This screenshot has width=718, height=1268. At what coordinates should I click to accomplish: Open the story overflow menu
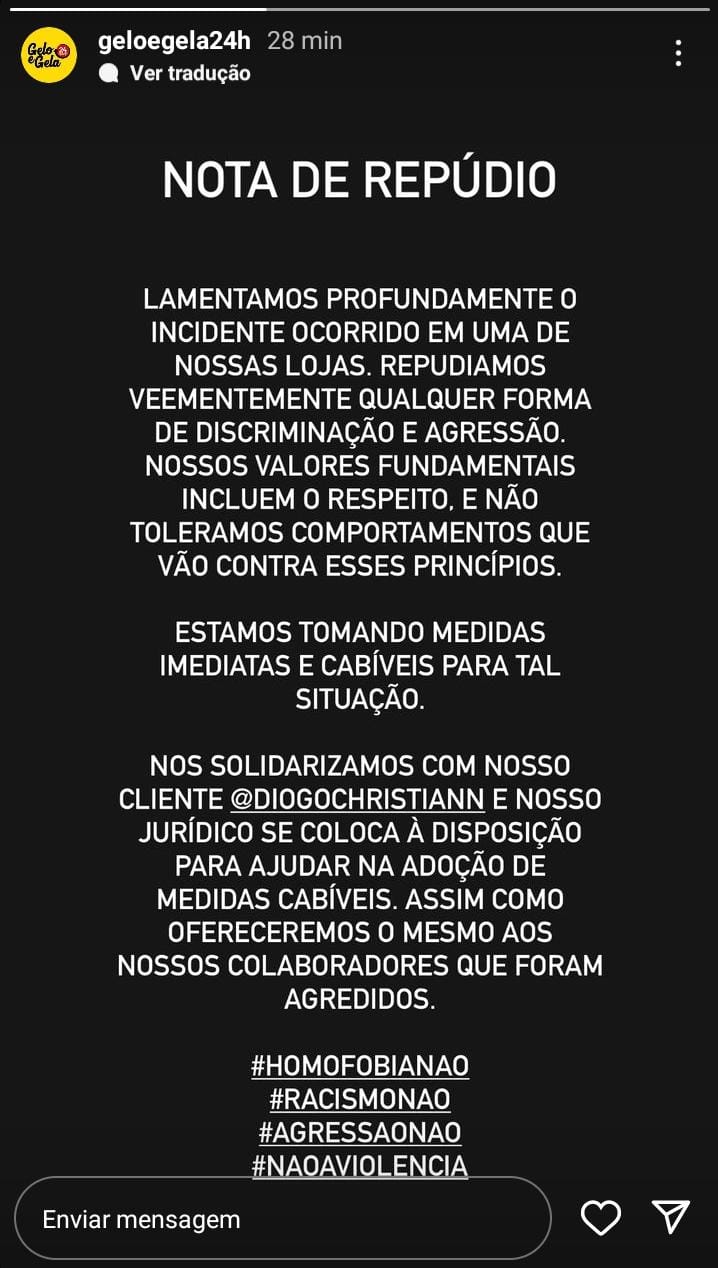[678, 53]
